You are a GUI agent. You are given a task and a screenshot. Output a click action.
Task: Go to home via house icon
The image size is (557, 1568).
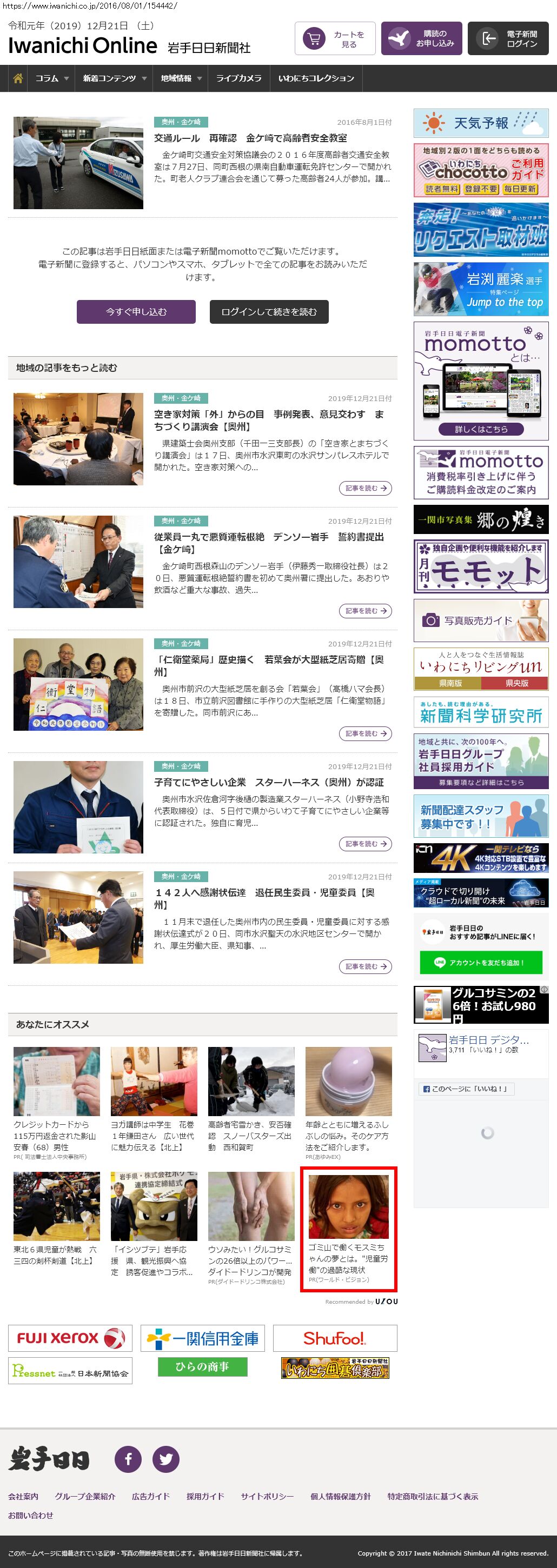[18, 78]
